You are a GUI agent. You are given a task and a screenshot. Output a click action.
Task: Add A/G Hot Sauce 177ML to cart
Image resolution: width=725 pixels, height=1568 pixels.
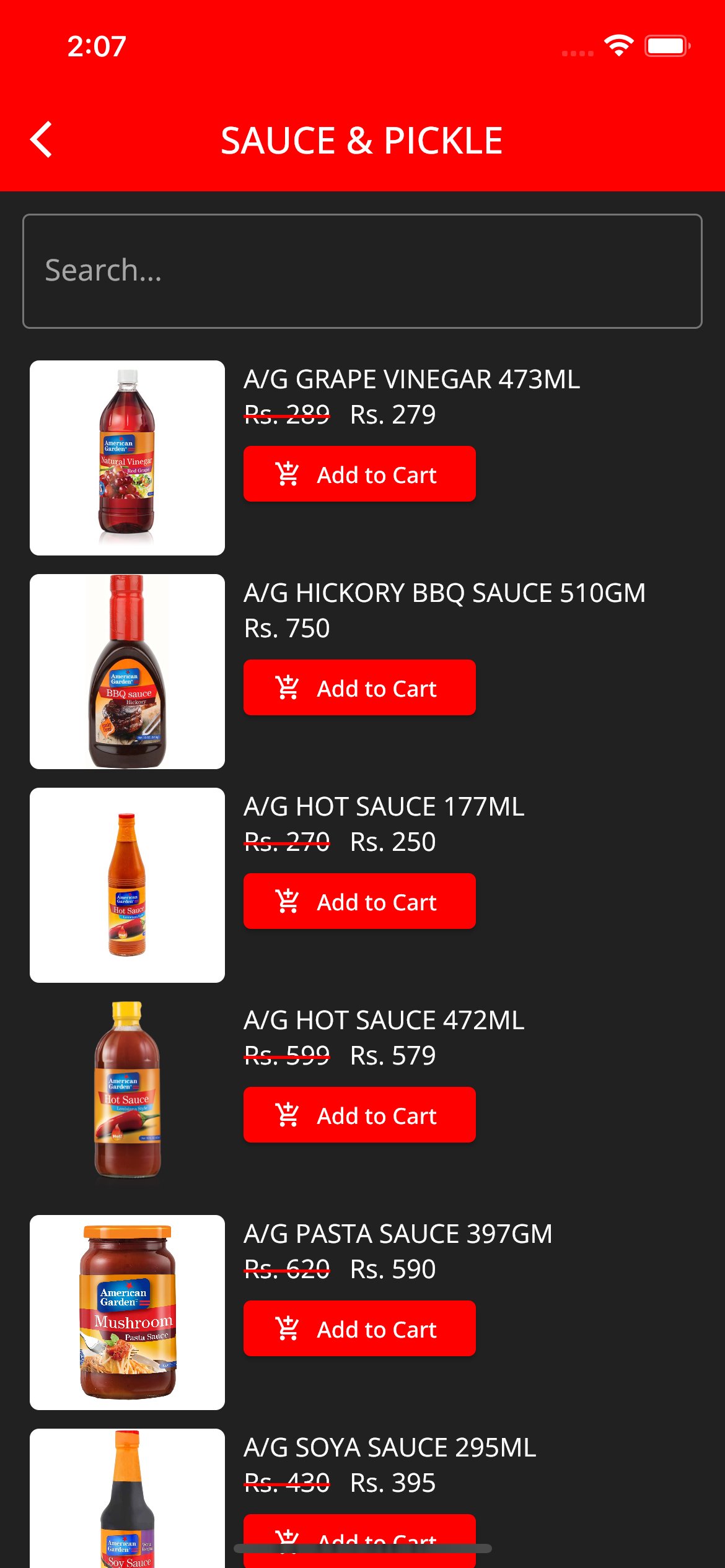tap(359, 902)
